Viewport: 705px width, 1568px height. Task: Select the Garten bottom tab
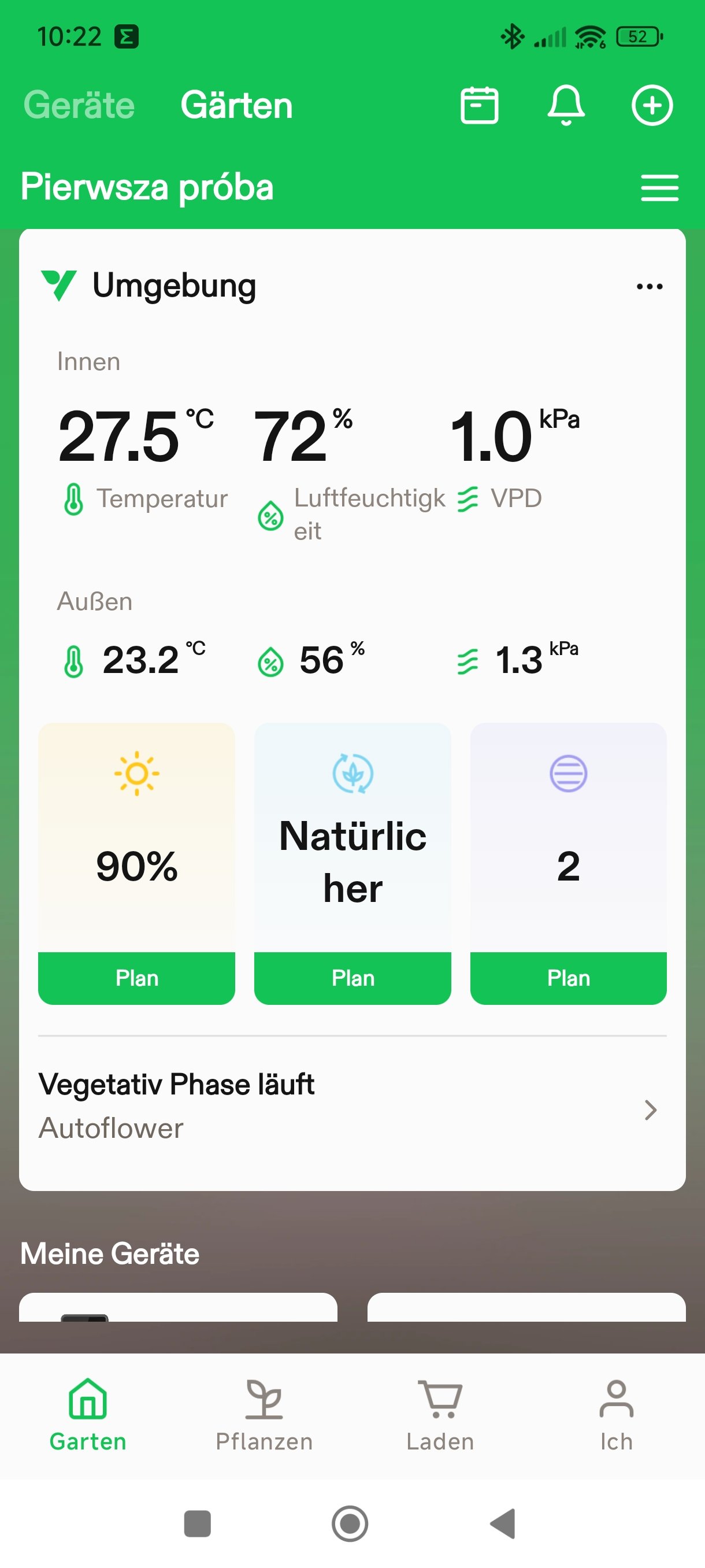[x=88, y=1416]
